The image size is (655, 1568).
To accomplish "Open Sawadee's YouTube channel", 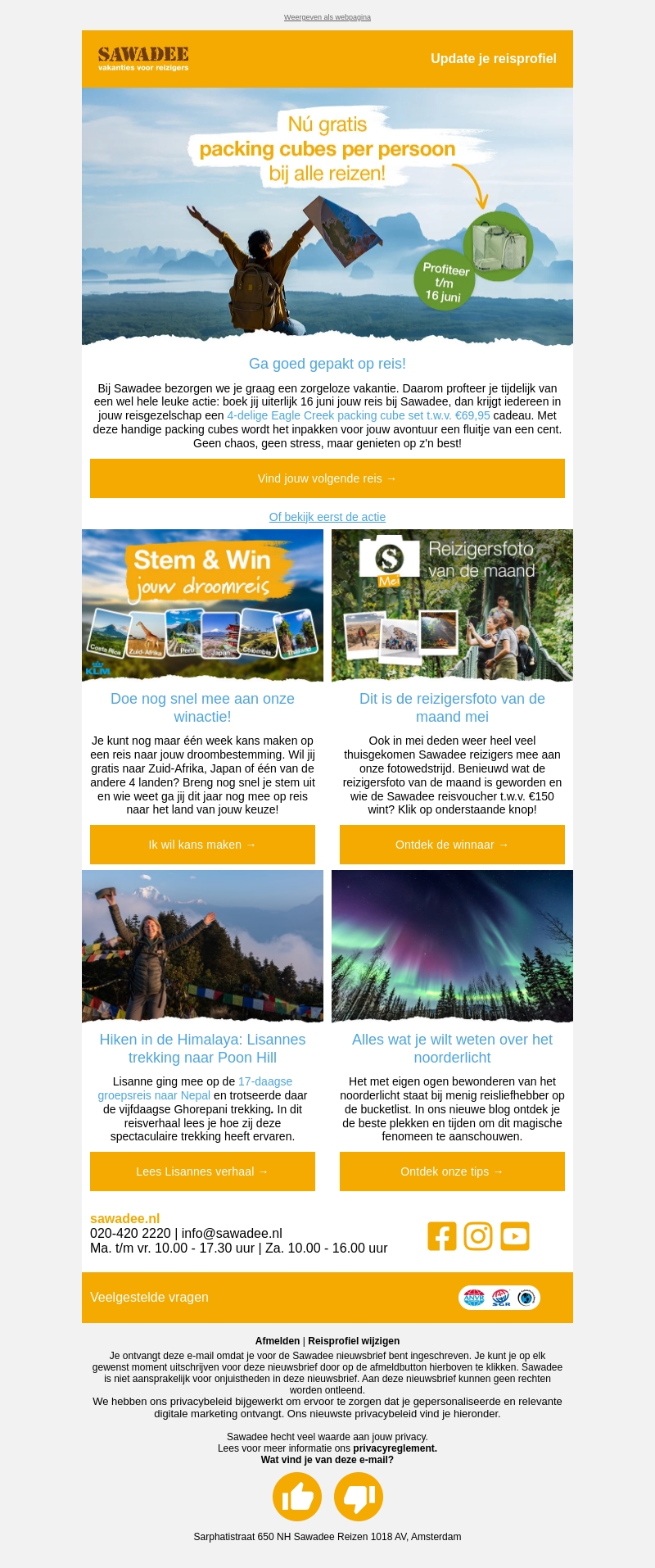I will pos(515,1235).
